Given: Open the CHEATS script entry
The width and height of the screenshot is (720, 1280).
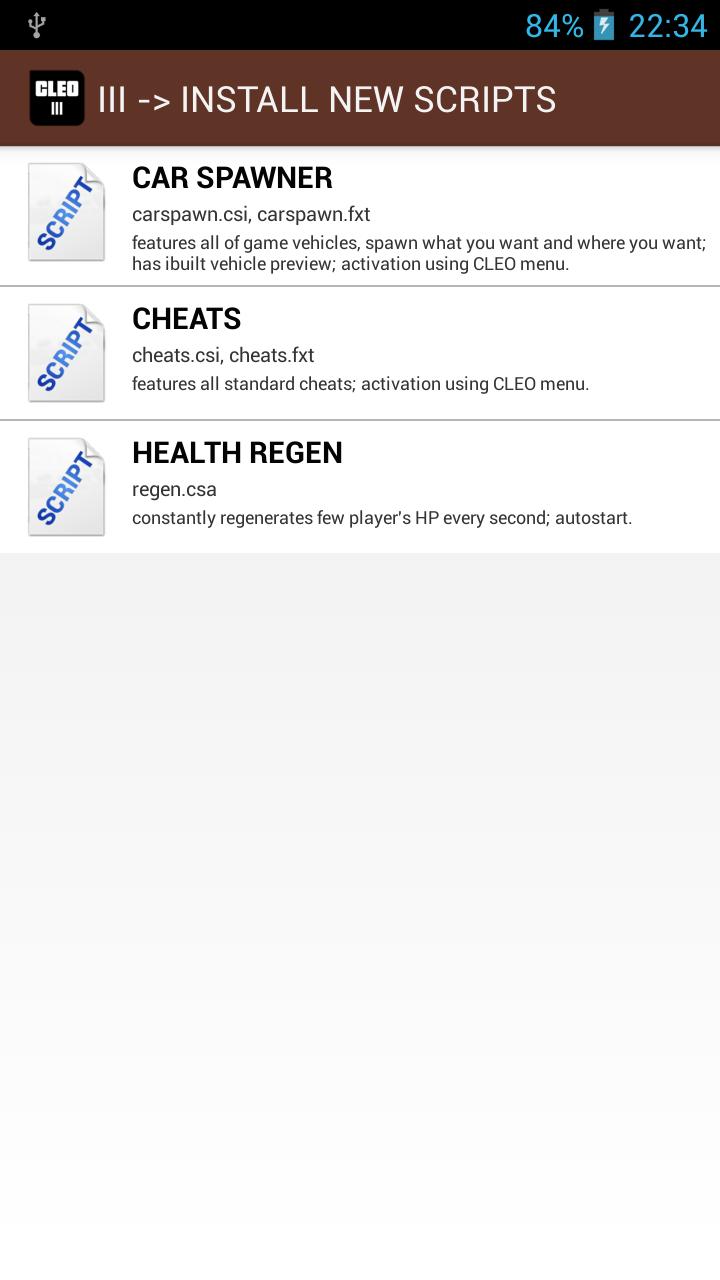Looking at the screenshot, I should pos(360,354).
